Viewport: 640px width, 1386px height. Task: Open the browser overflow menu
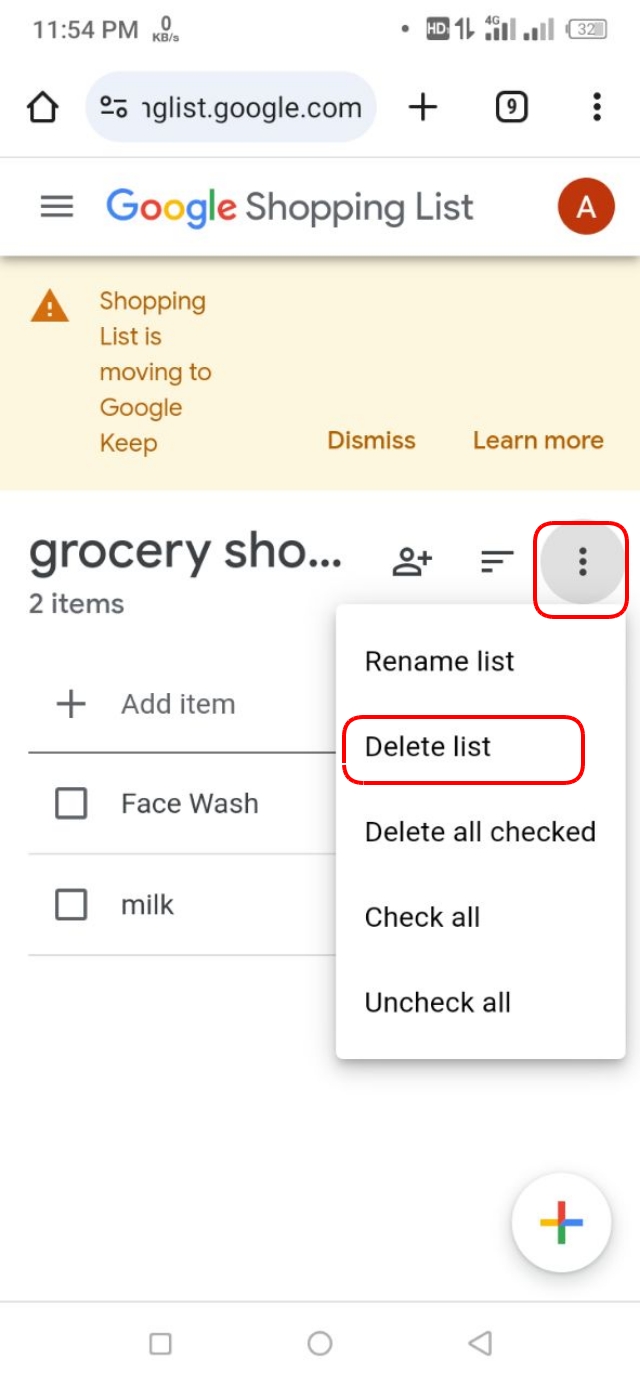click(x=596, y=107)
